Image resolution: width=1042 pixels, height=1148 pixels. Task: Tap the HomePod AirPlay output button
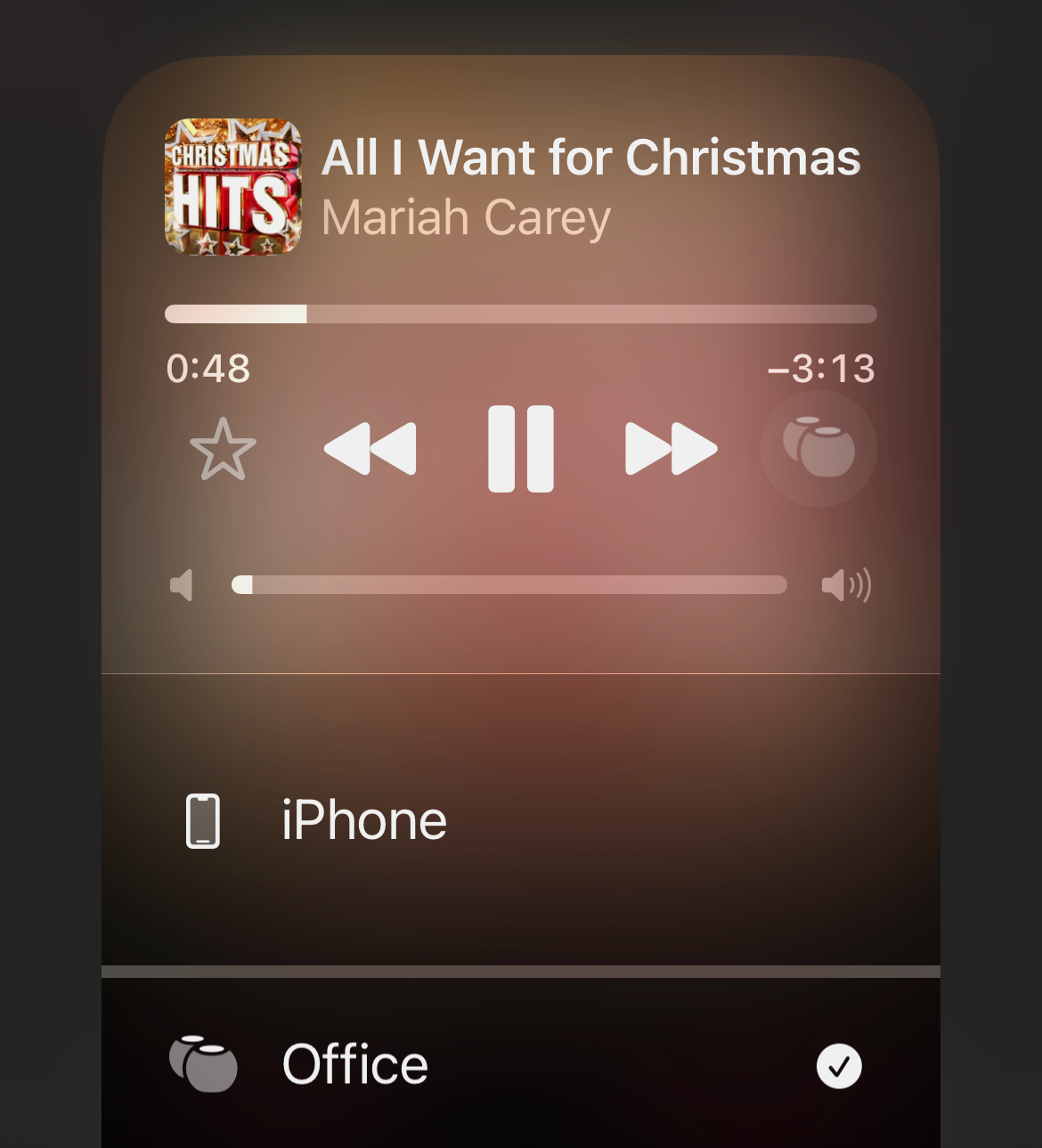tap(818, 449)
